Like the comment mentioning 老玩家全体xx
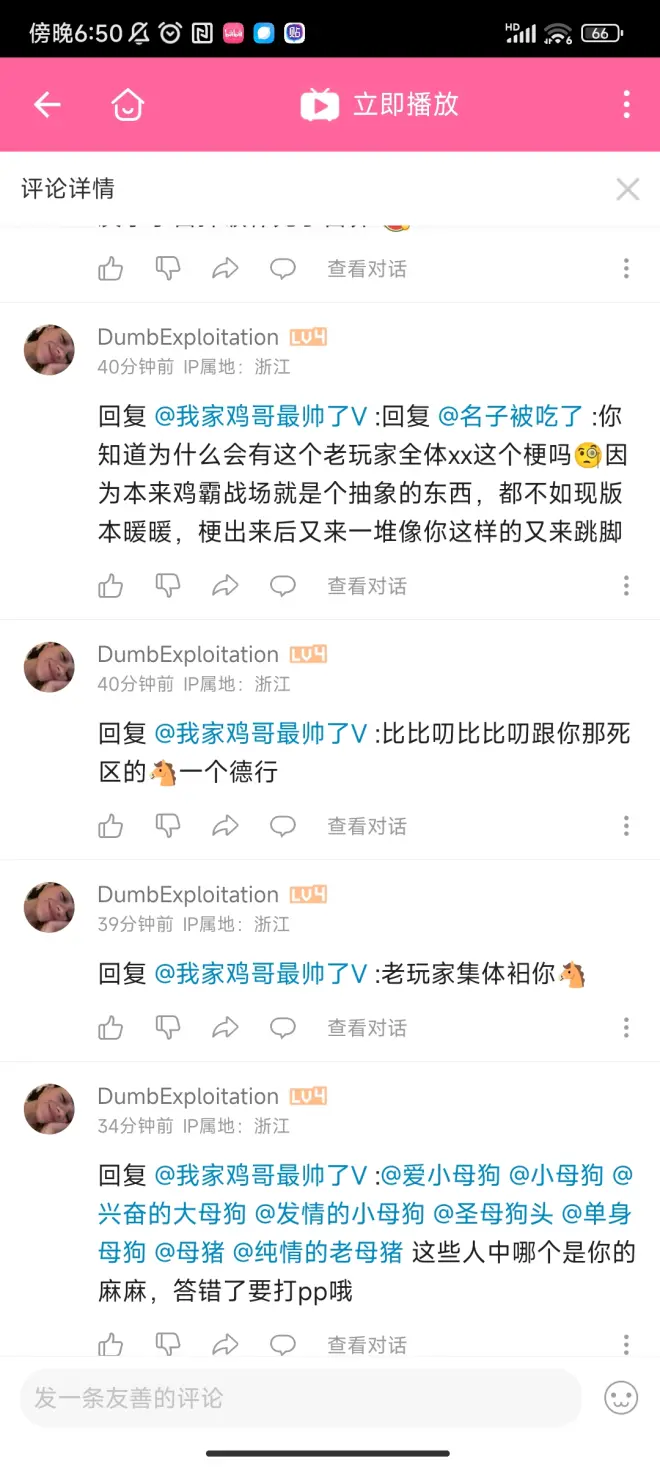 (x=110, y=586)
